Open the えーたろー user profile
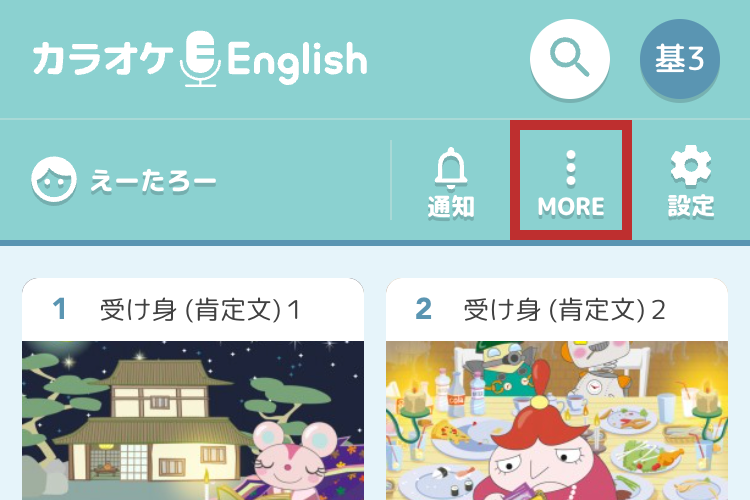Image resolution: width=750 pixels, height=500 pixels. [125, 181]
